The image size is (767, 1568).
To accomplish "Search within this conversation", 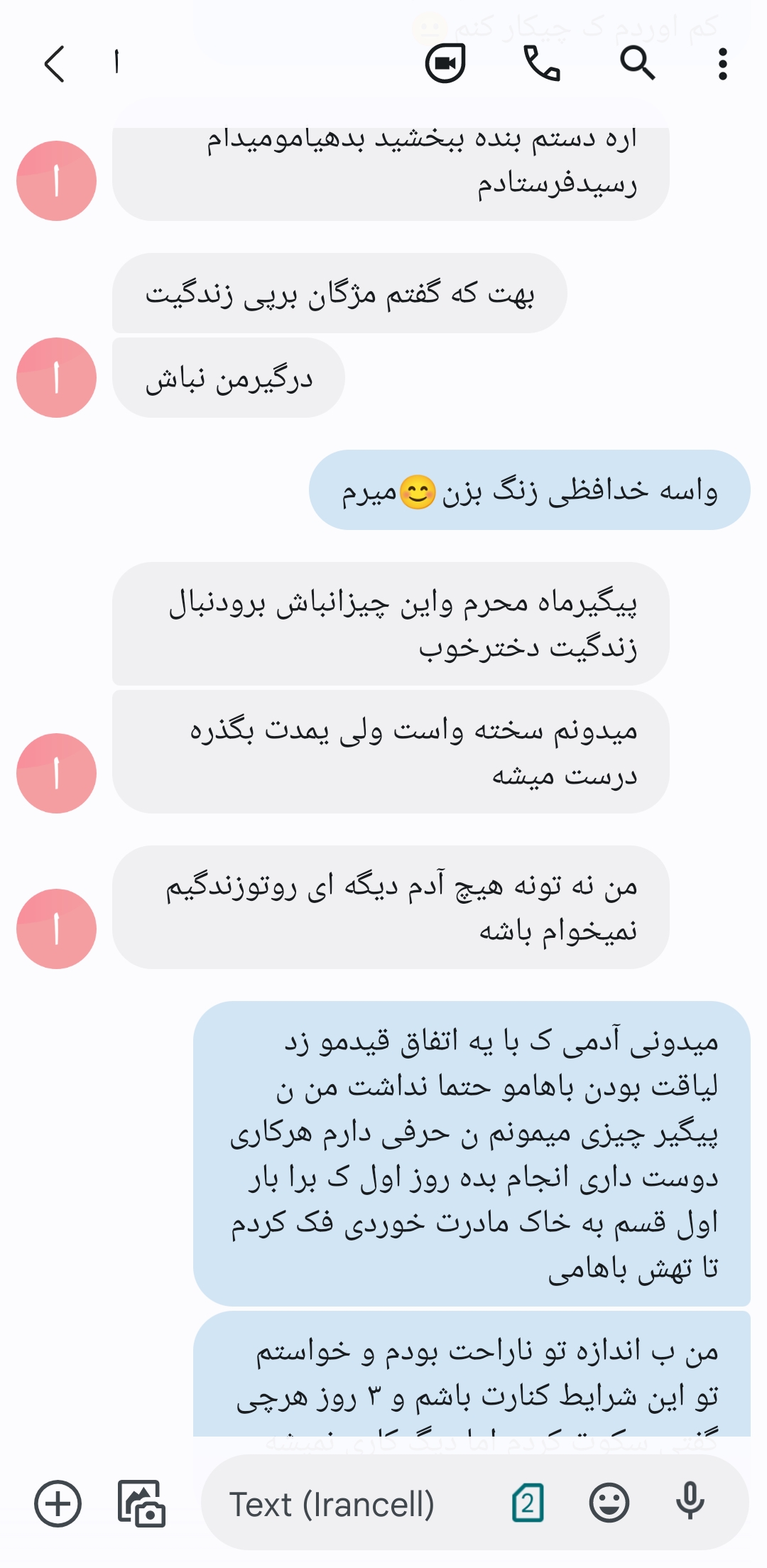I will point(637,64).
